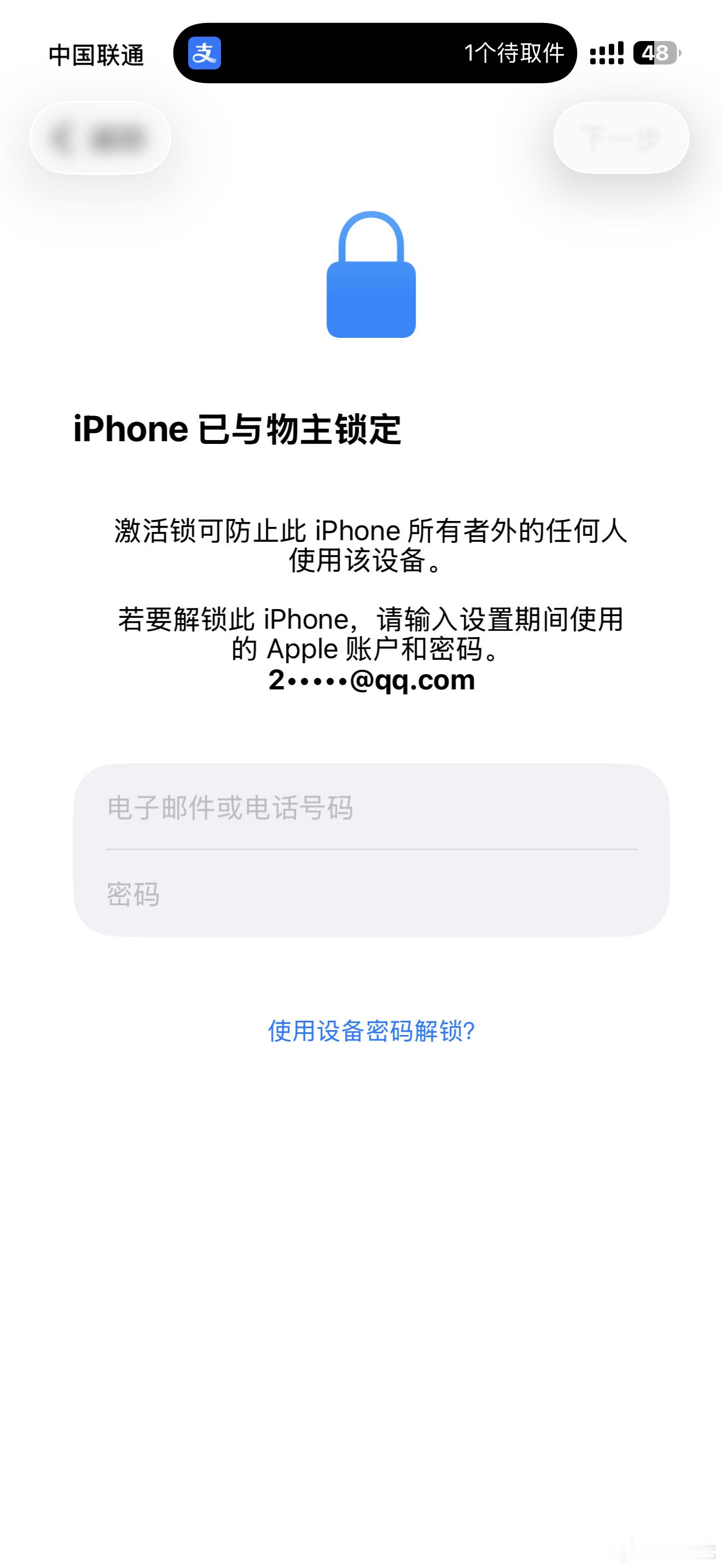722x1568 pixels.
Task: Select the 电子邮件或电话号码 input field
Action: 370,810
